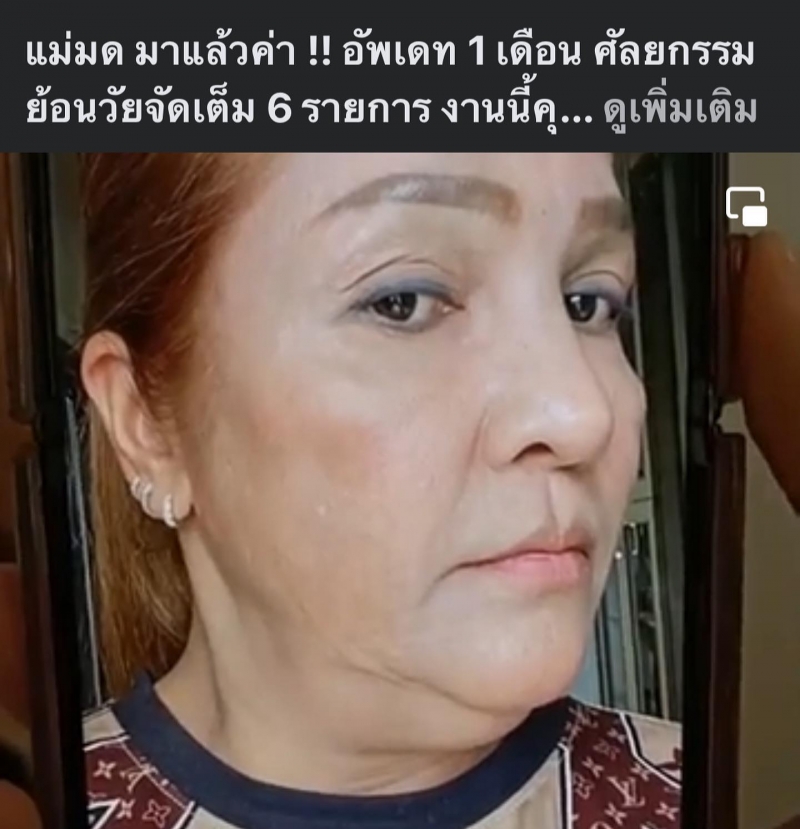Tap the picture-in-picture icon on video
The height and width of the screenshot is (829, 800).
click(746, 206)
